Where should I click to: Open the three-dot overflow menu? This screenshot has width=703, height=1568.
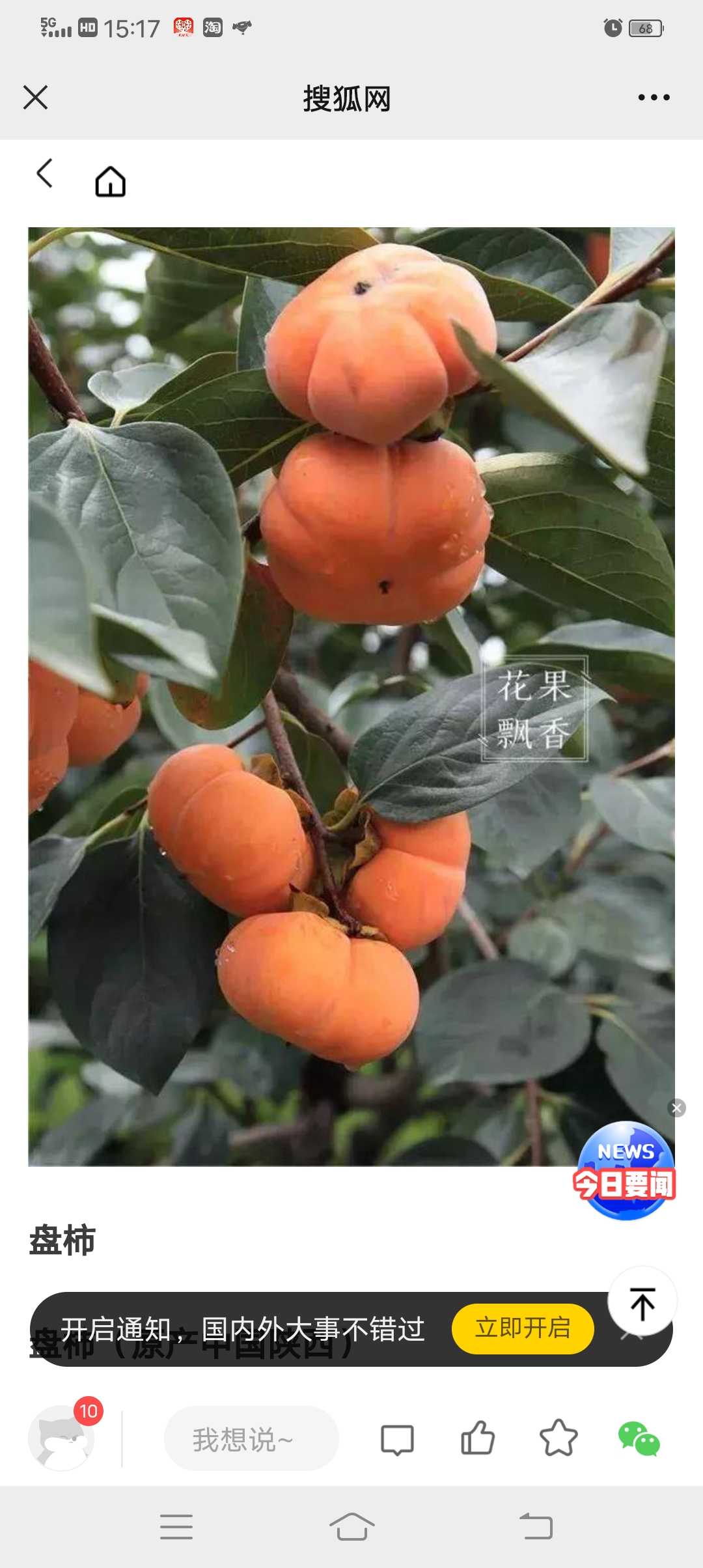(654, 98)
